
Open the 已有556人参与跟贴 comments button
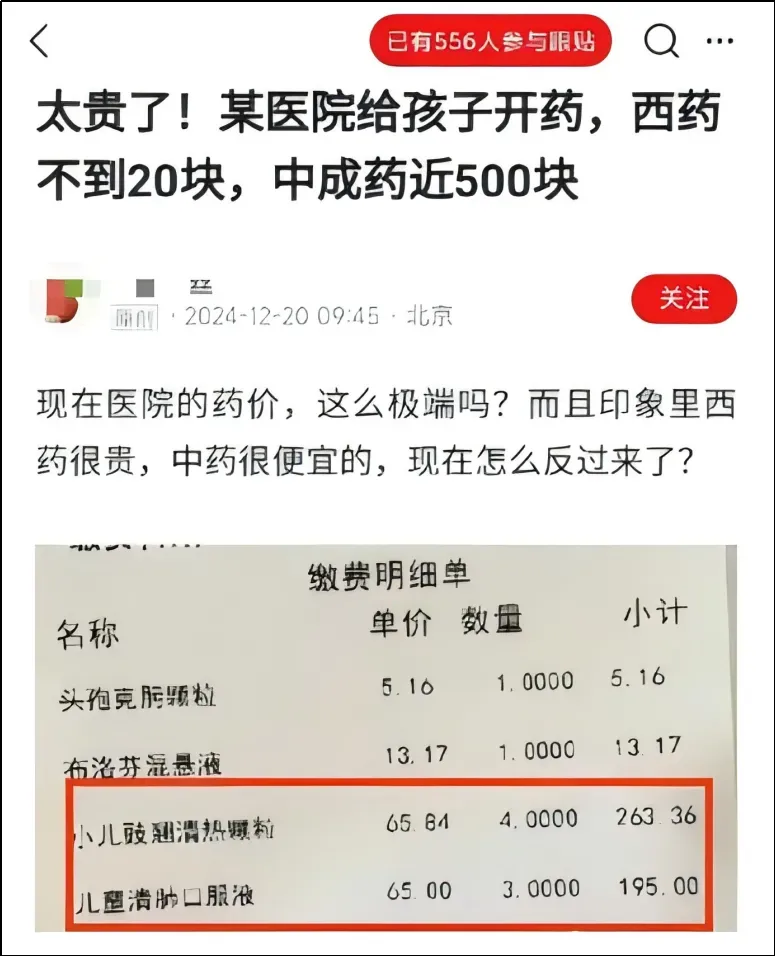pyautogui.click(x=490, y=42)
